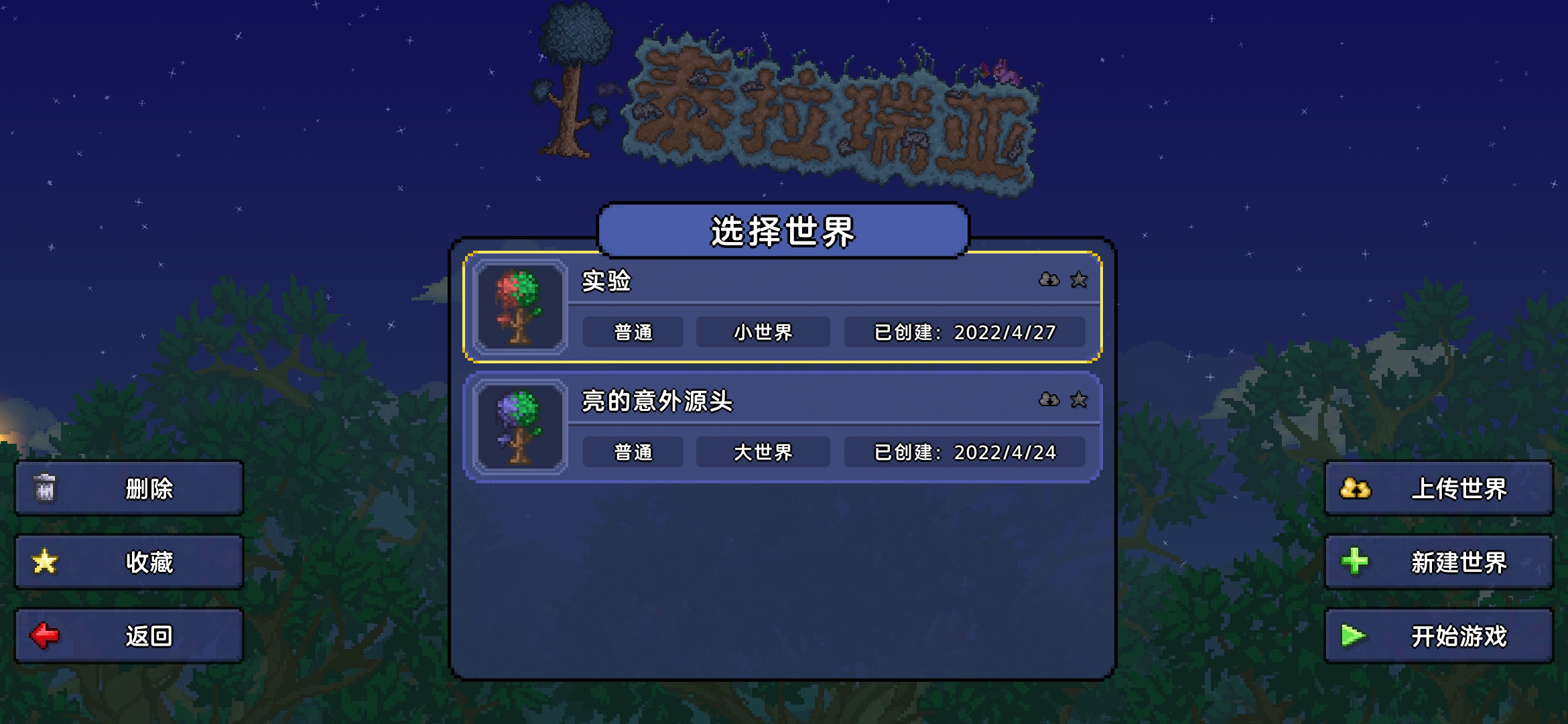
Task: Tap the 上传世界 upload button
Action: [x=1438, y=488]
